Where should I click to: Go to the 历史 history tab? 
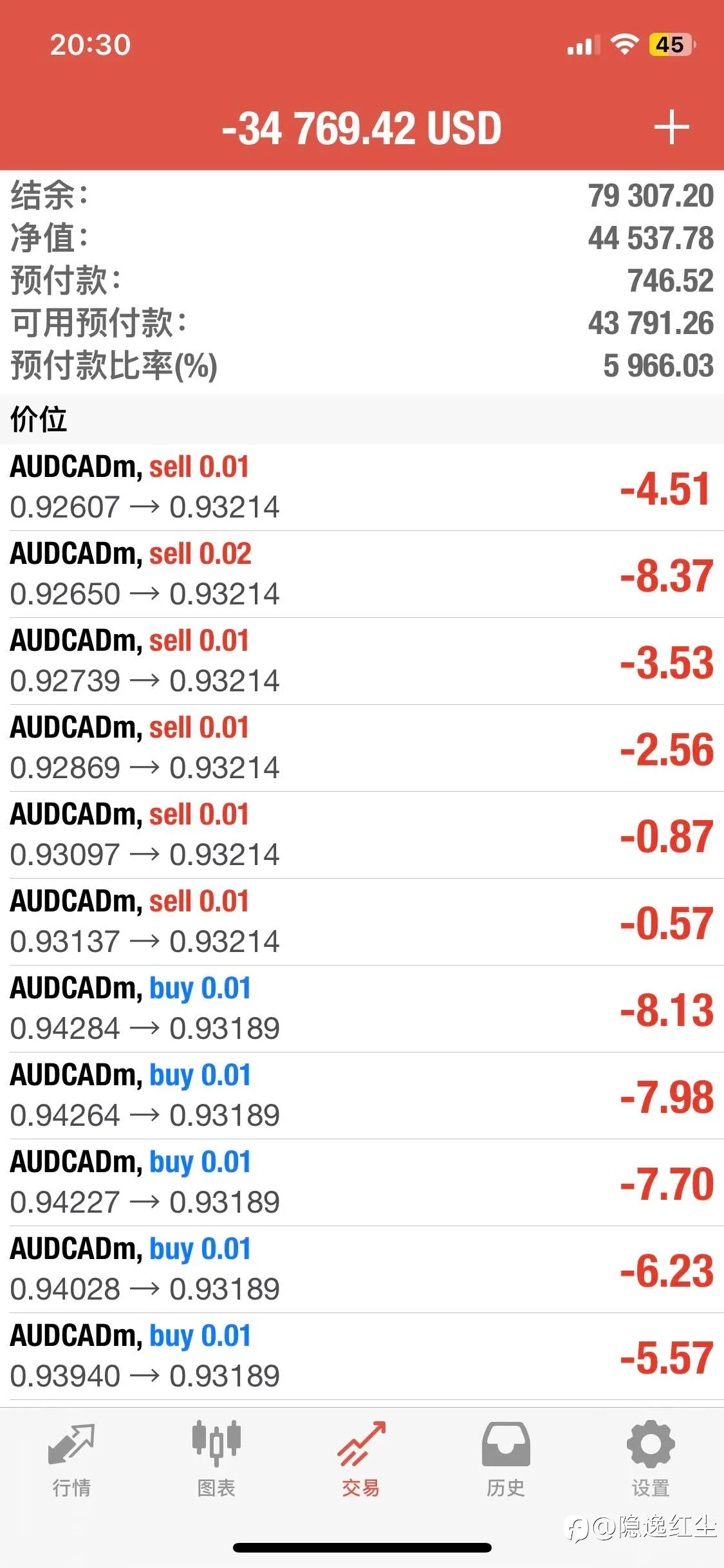(x=506, y=1459)
